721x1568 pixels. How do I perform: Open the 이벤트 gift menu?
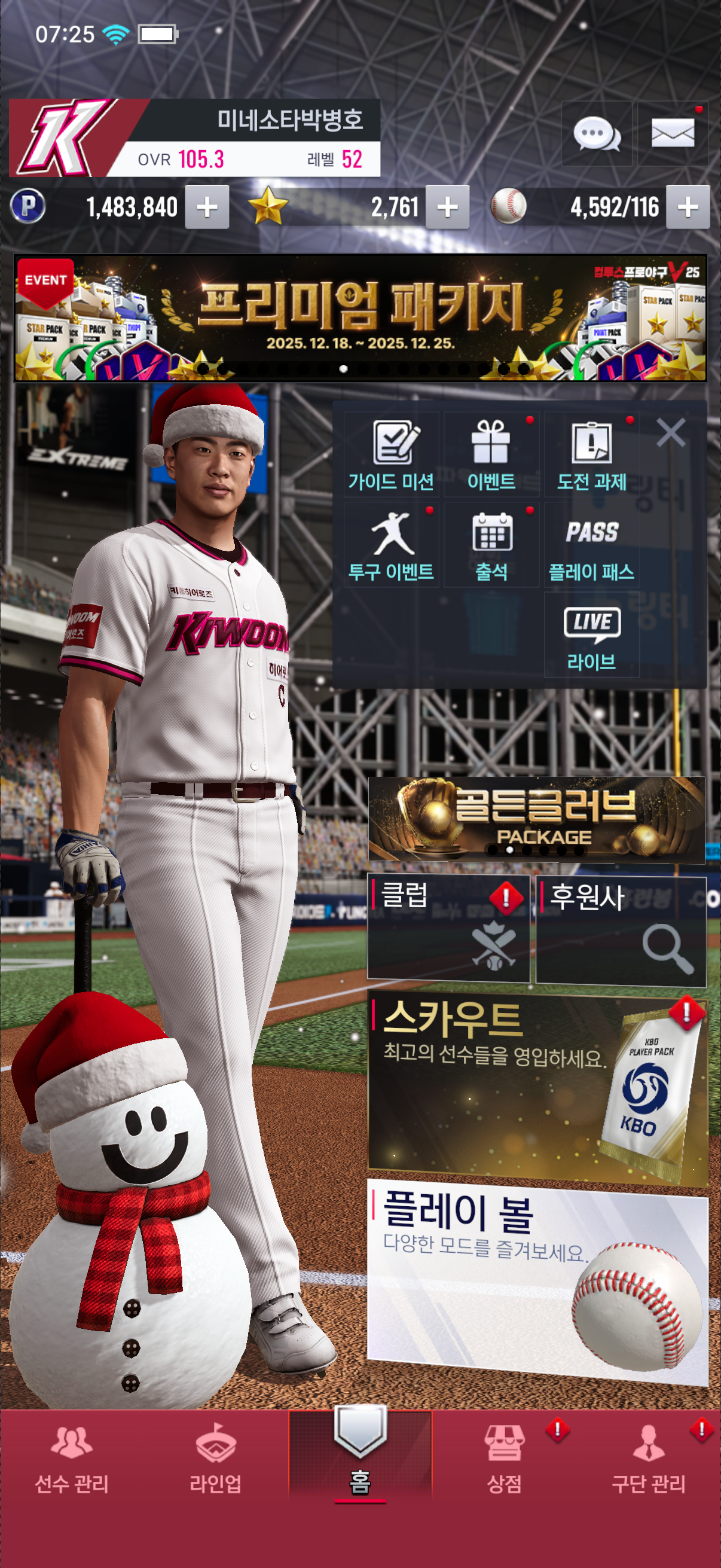[x=491, y=454]
